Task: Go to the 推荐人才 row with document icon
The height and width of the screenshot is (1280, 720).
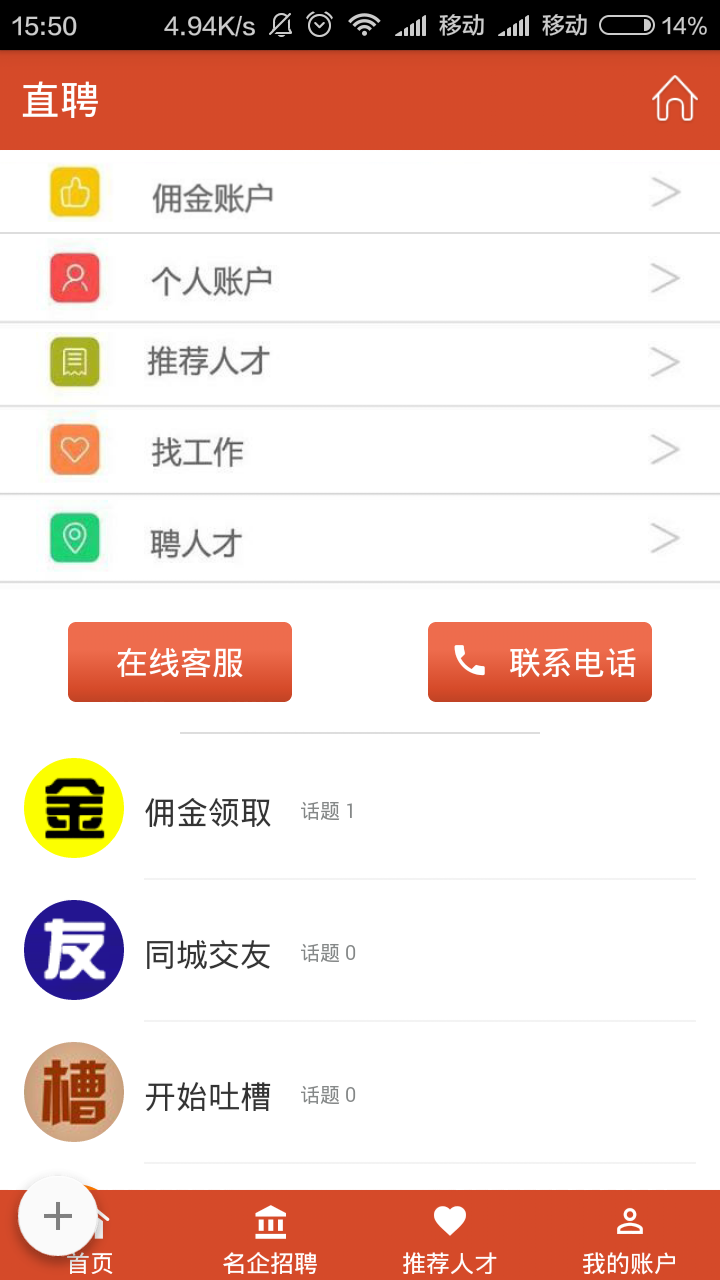Action: tap(360, 363)
